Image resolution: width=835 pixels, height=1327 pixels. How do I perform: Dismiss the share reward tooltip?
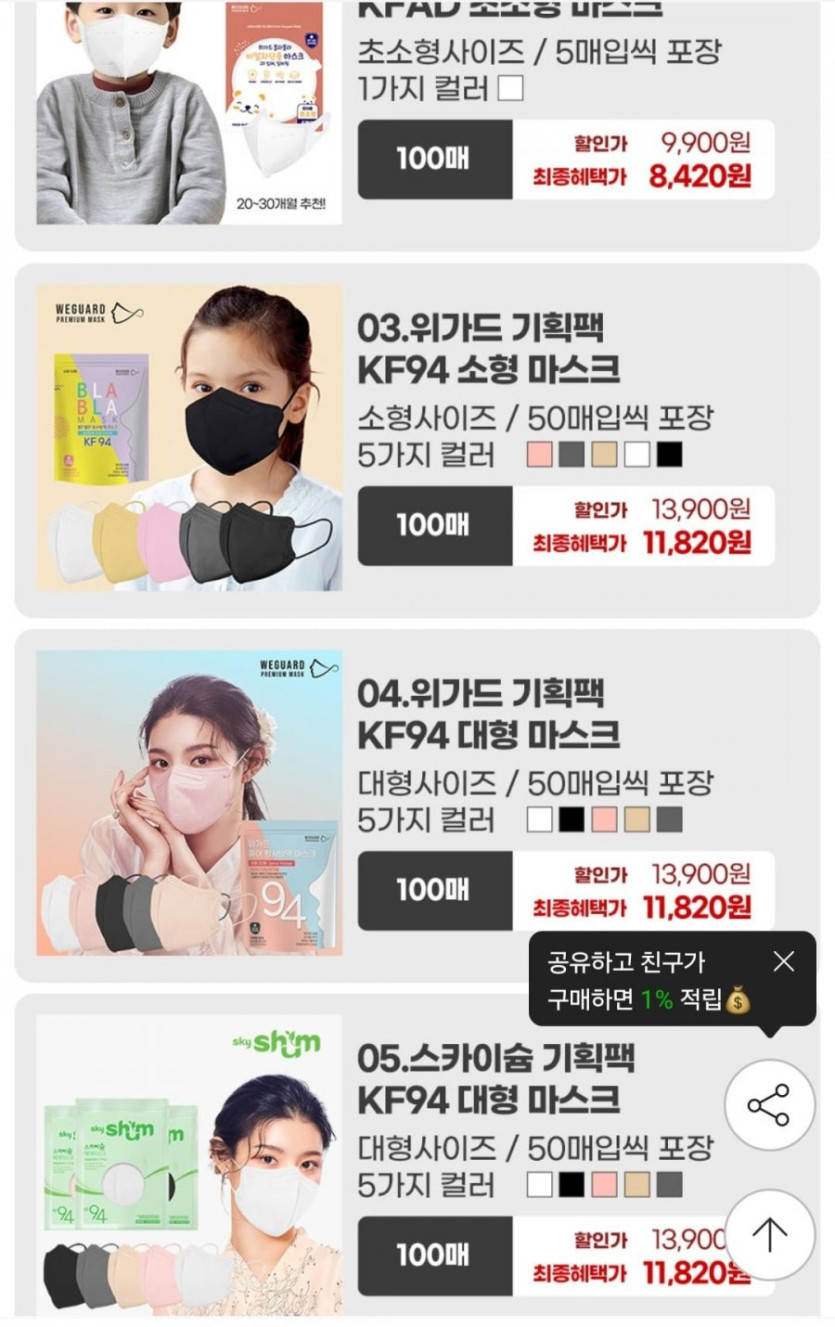[784, 961]
